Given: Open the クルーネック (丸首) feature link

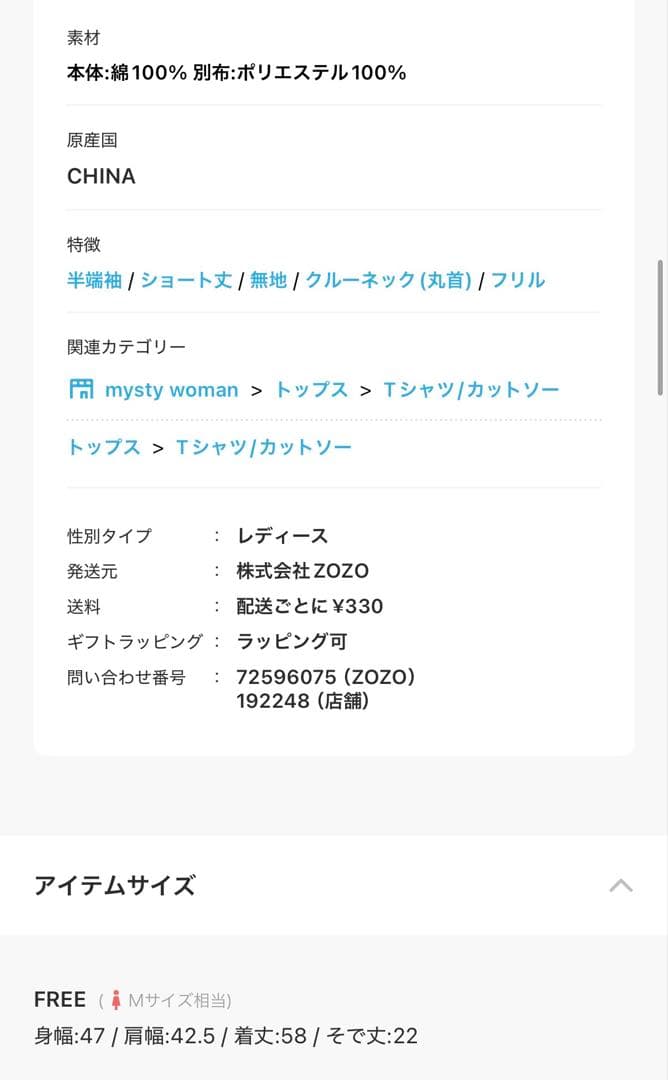Looking at the screenshot, I should point(388,280).
